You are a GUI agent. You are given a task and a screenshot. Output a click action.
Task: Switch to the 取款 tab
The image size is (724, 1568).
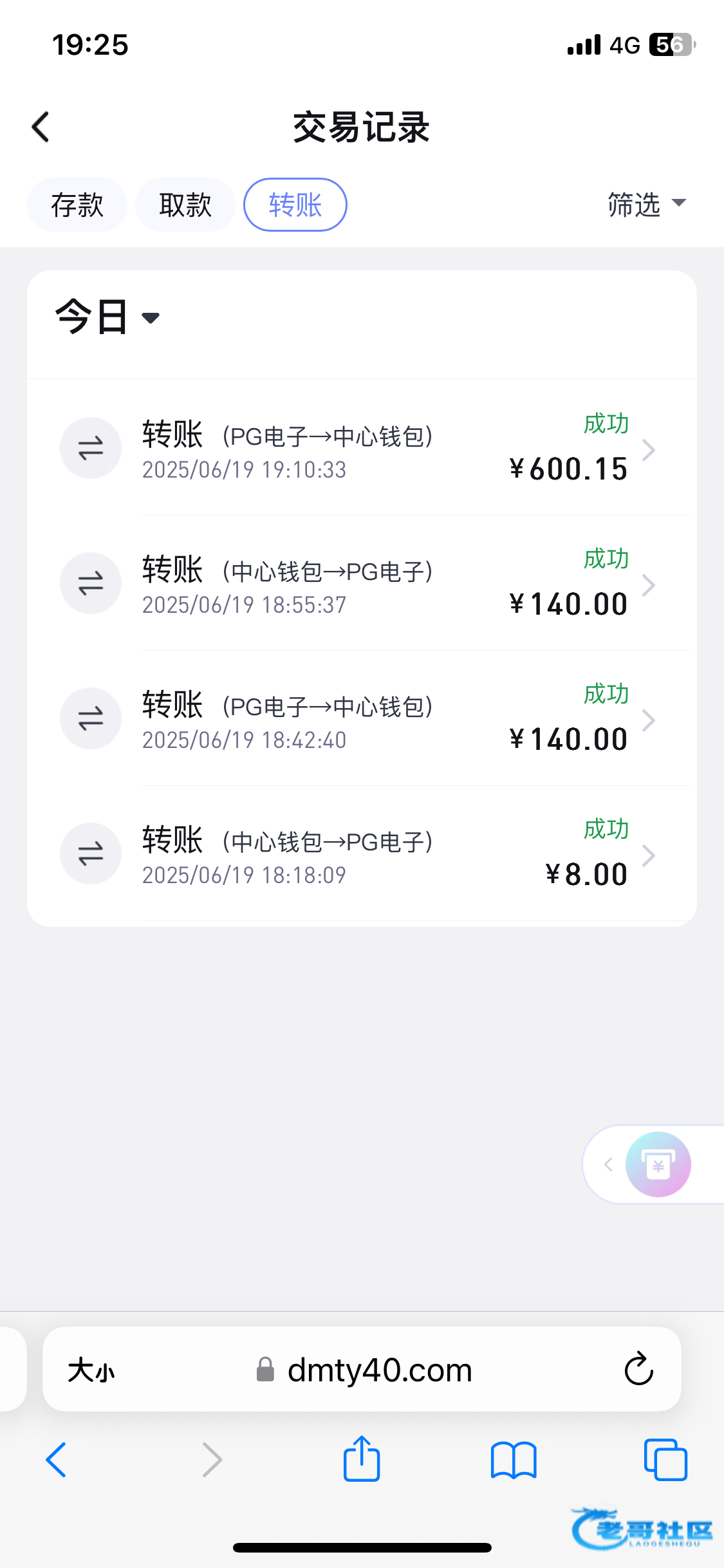point(185,205)
